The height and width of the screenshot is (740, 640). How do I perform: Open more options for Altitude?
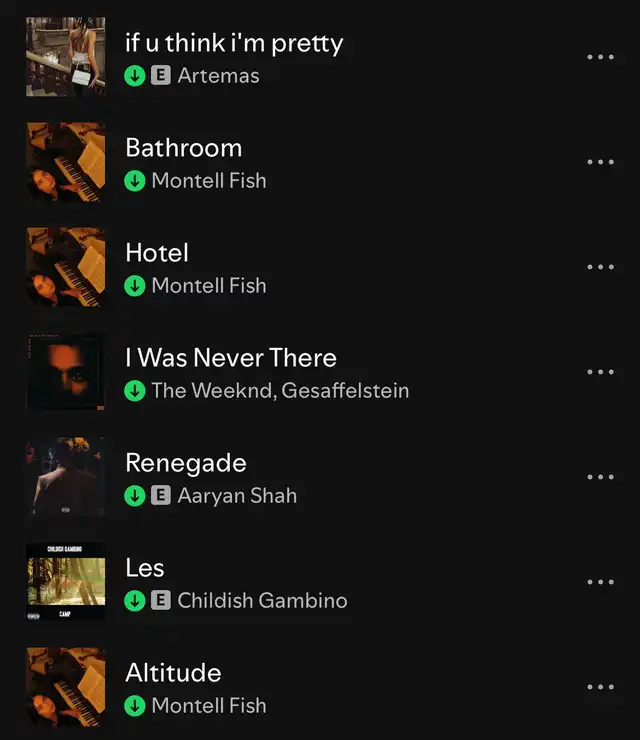(600, 687)
